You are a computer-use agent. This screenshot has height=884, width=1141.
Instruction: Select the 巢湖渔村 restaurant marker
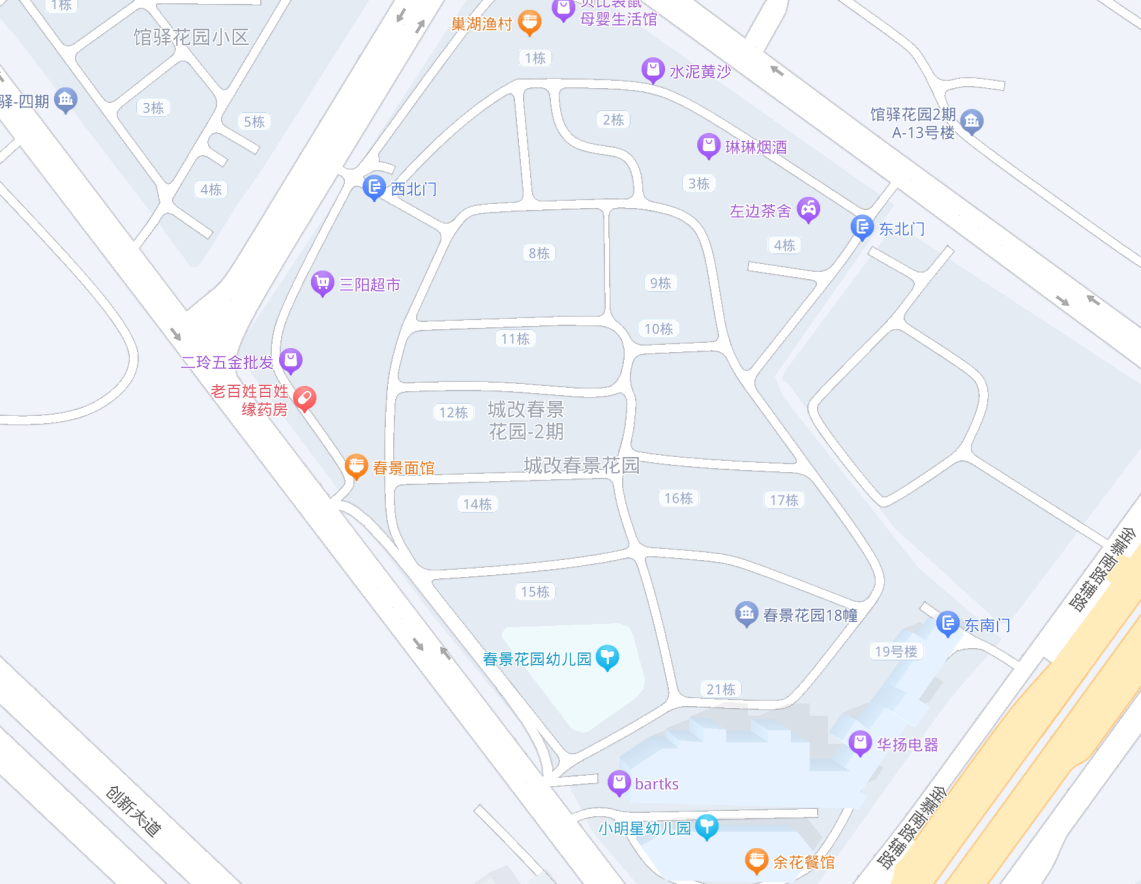530,21
